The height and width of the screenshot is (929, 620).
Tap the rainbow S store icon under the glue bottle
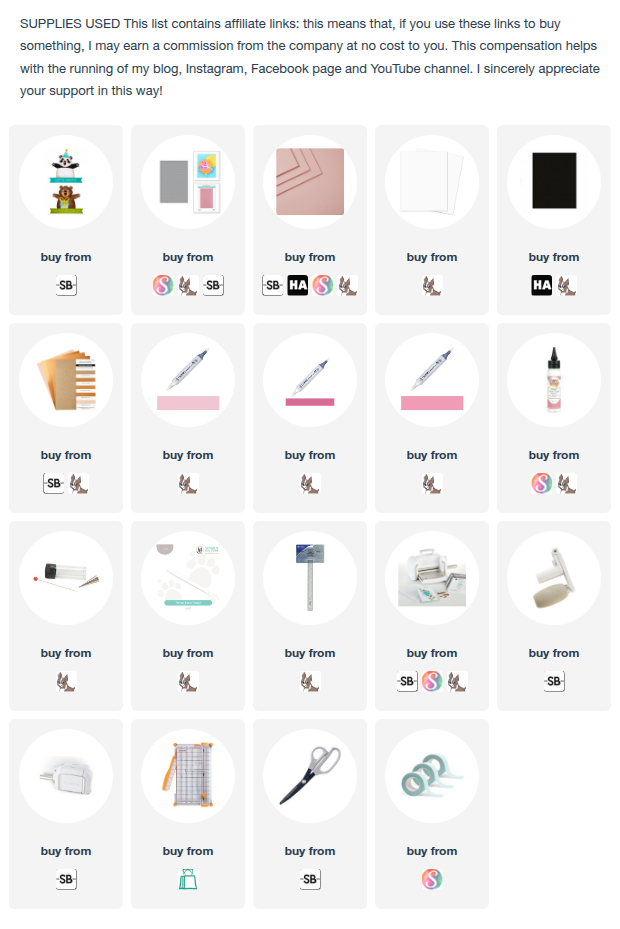click(x=542, y=484)
